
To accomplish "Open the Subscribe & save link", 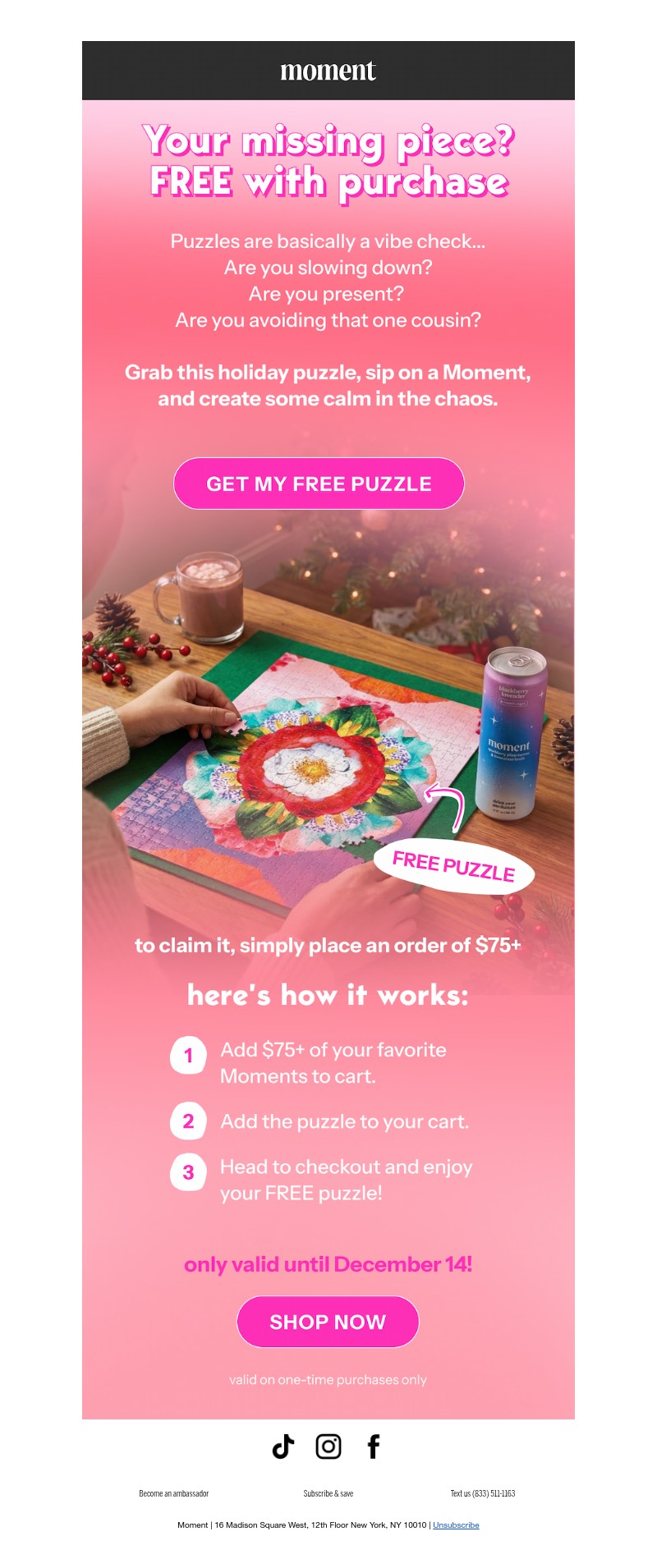I will pyautogui.click(x=328, y=1493).
